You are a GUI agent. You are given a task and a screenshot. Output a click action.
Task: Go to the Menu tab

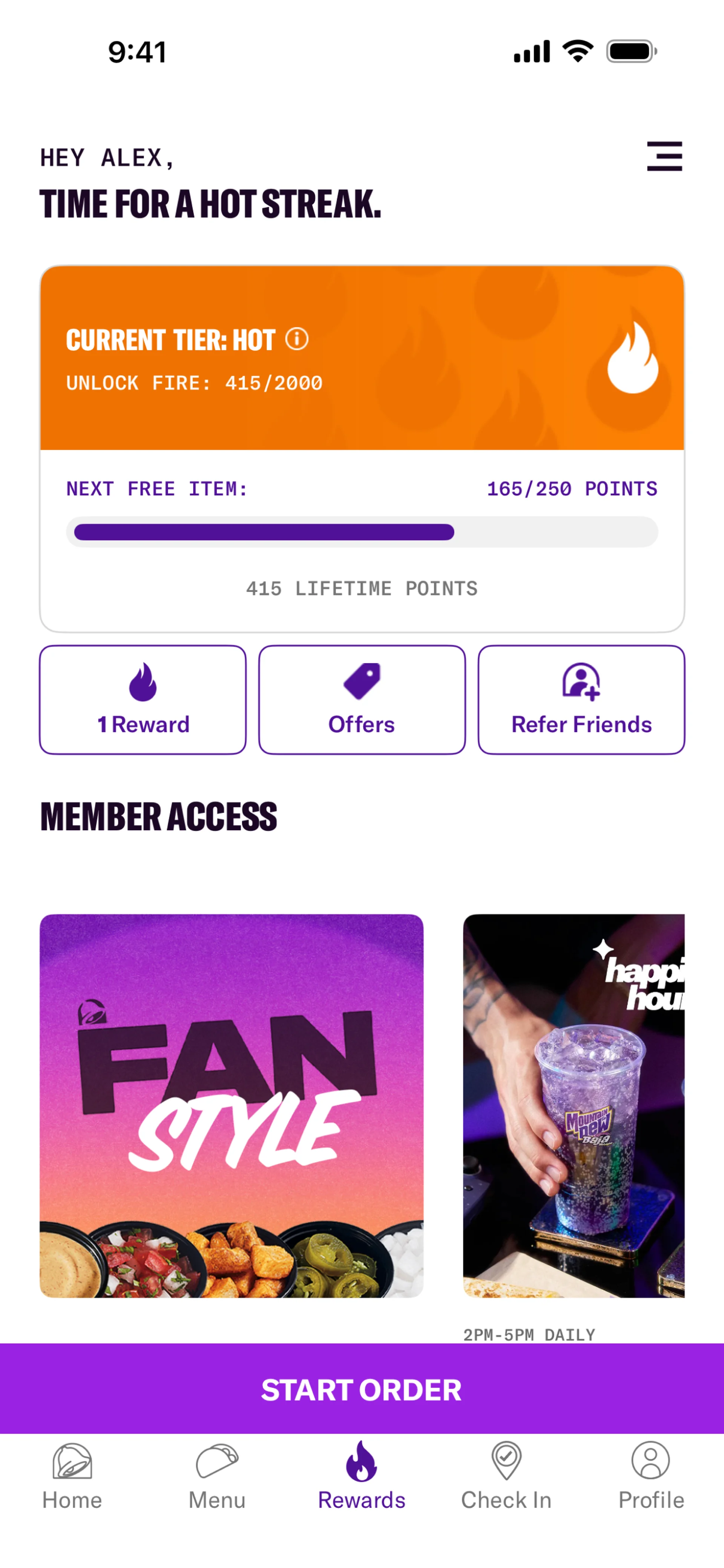pyautogui.click(x=217, y=1476)
